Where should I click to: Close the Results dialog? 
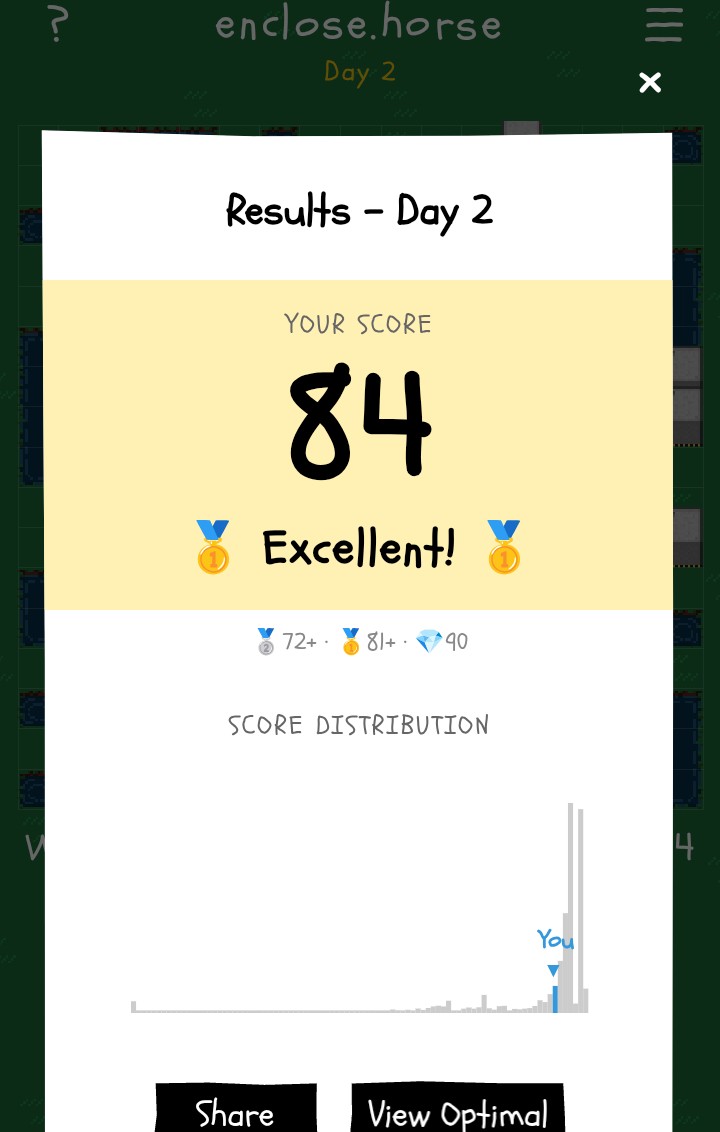(x=650, y=83)
